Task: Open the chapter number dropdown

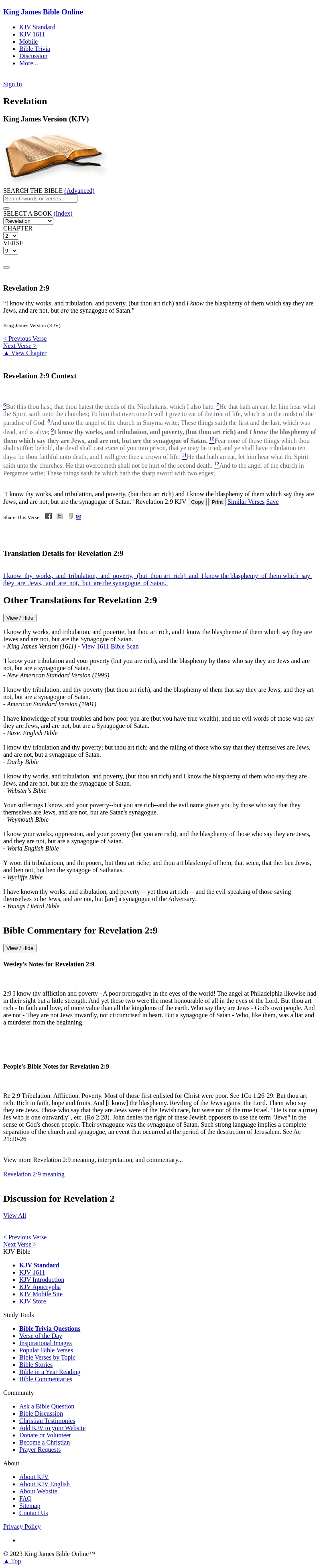Action: click(10, 236)
